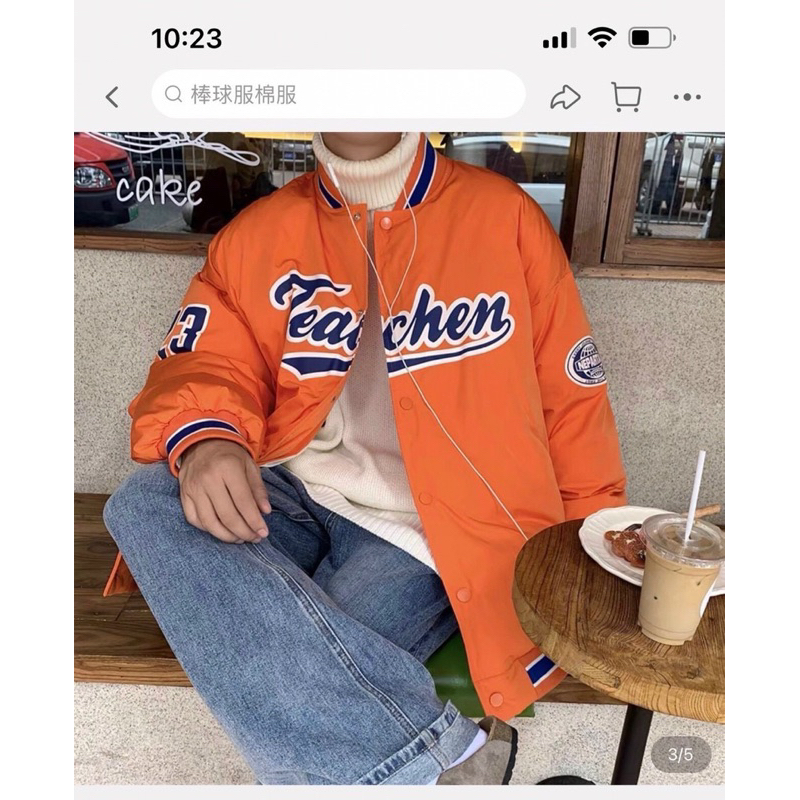Go back using the arrow
Screen dimensions: 800x800
pyautogui.click(x=112, y=97)
